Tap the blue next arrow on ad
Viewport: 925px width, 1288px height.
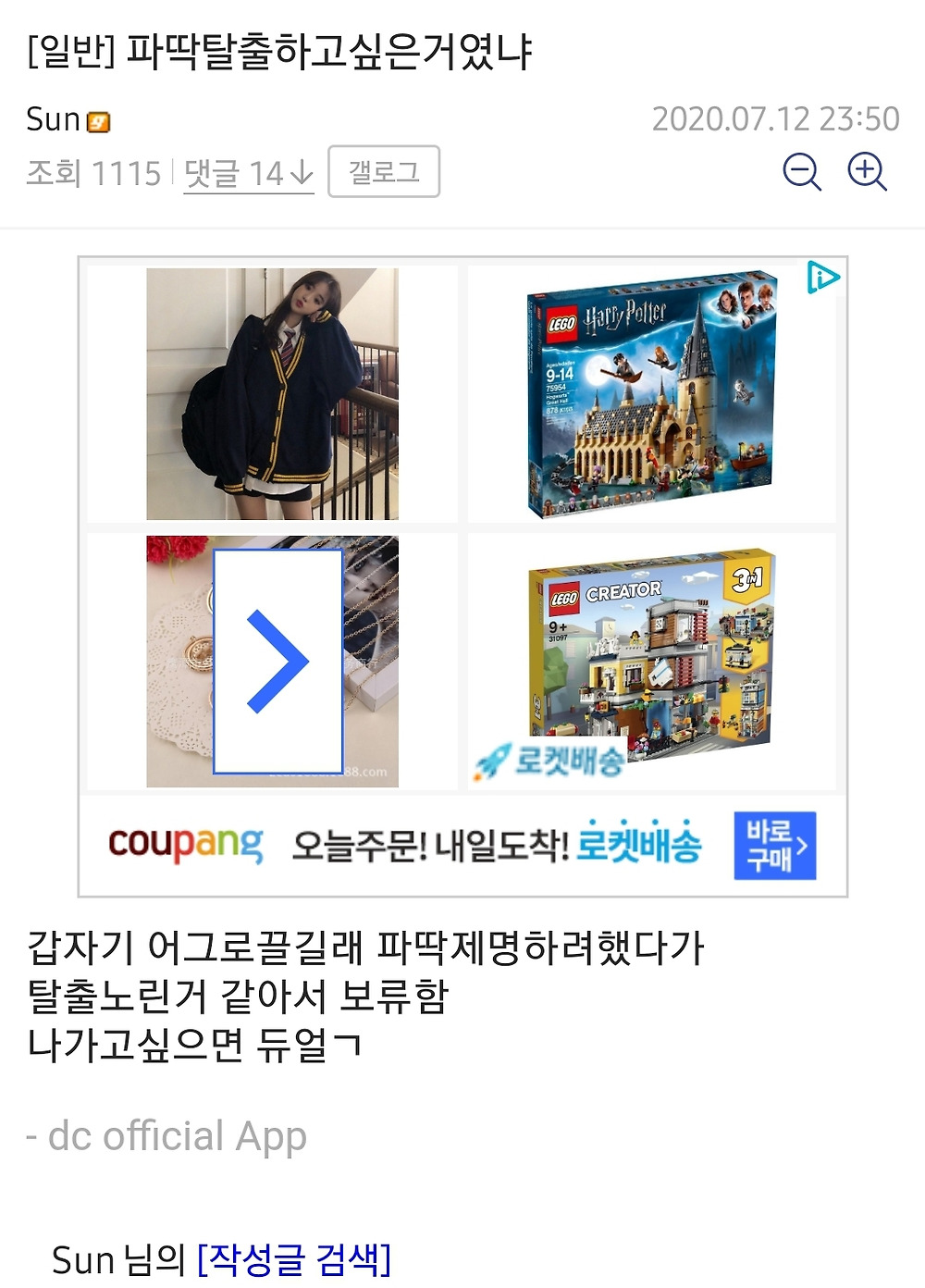277,662
